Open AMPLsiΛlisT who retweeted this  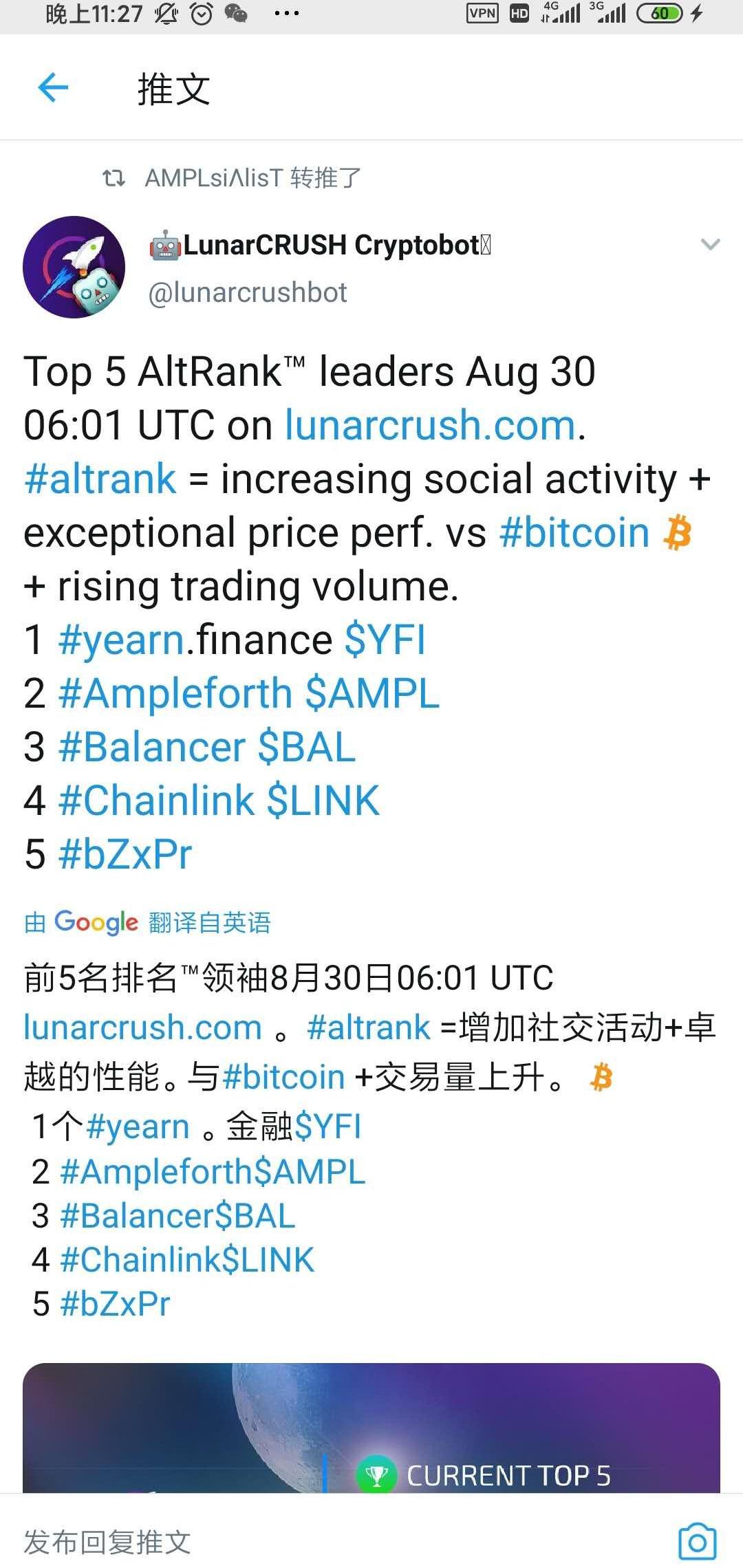[x=213, y=178]
